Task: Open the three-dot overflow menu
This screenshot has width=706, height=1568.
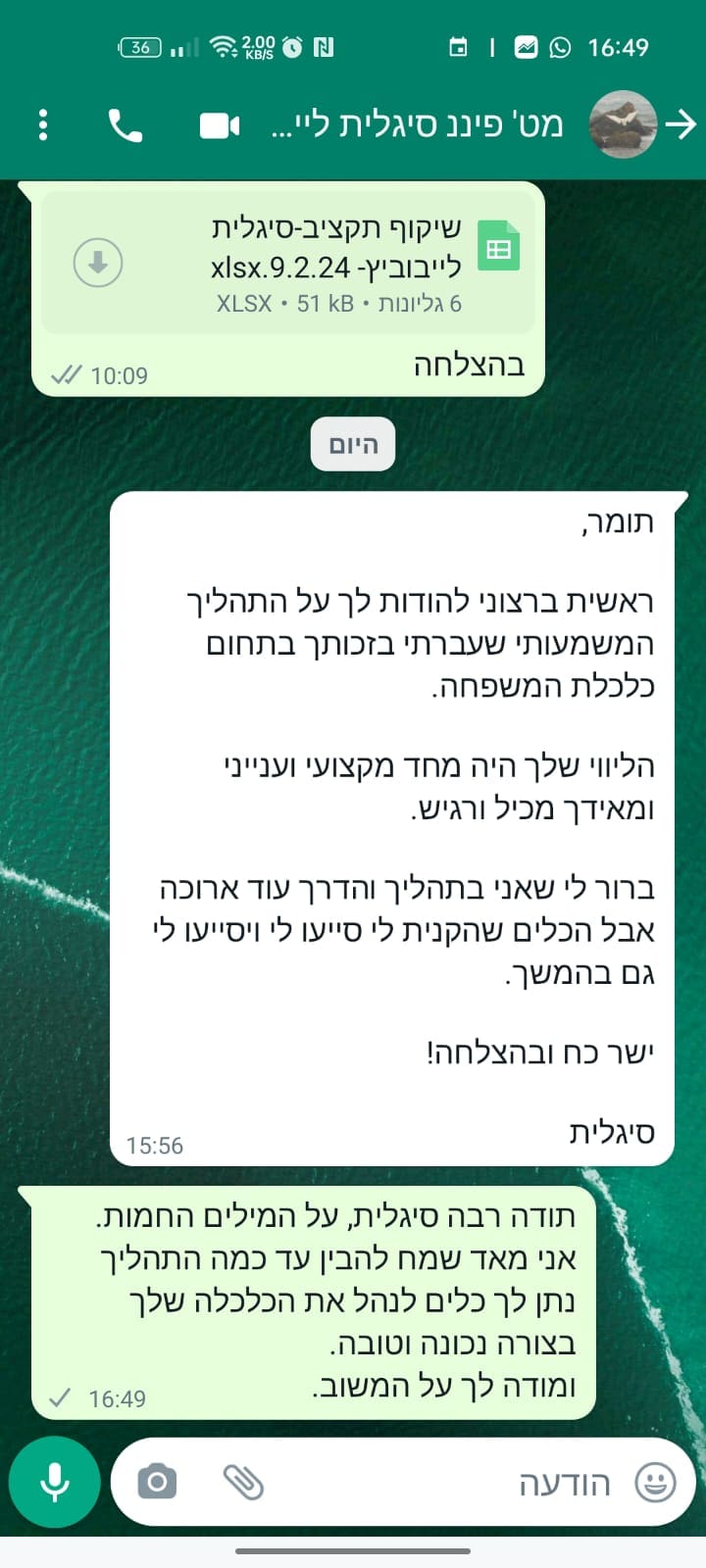Action: [42, 124]
